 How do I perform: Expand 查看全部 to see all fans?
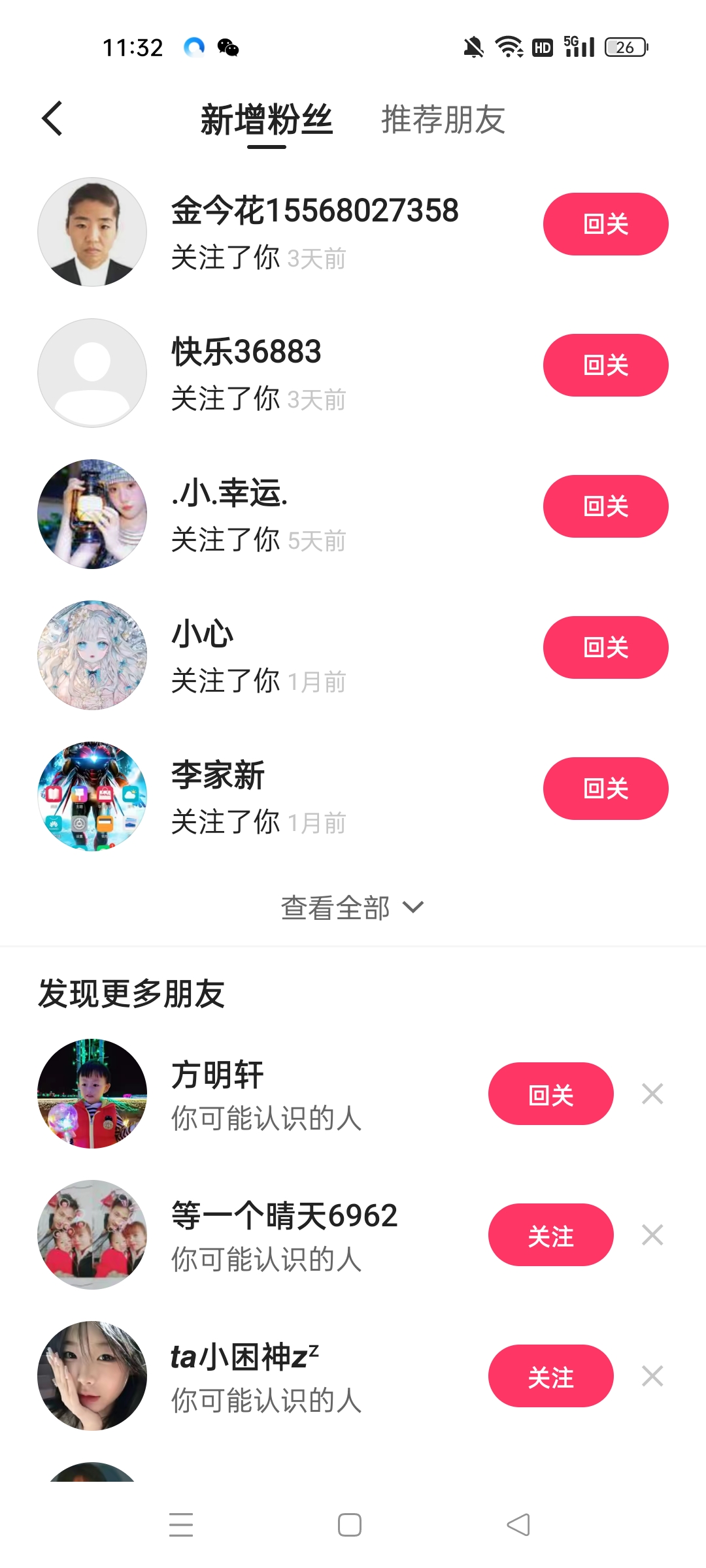(352, 907)
